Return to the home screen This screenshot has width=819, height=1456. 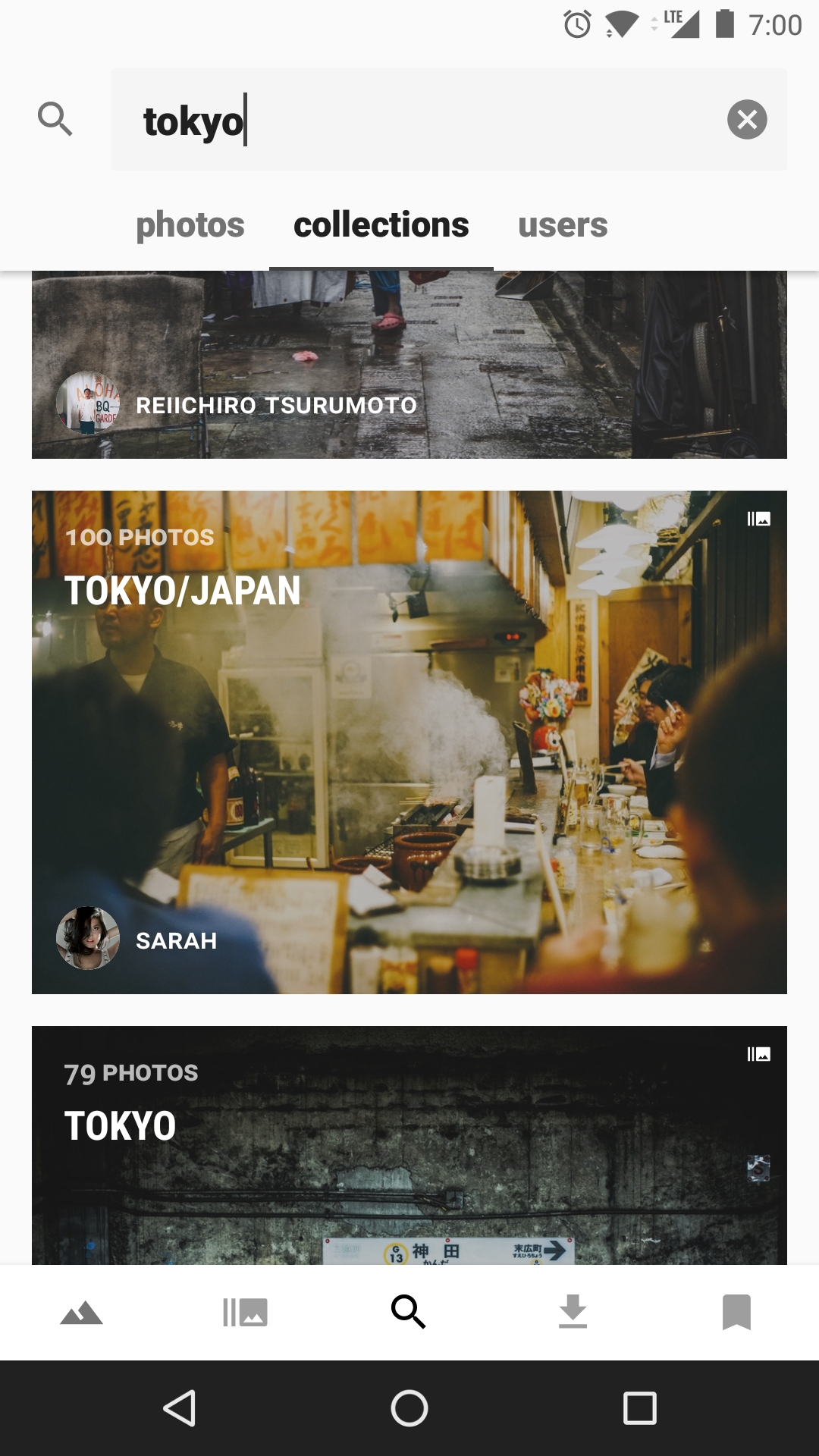click(x=409, y=1408)
